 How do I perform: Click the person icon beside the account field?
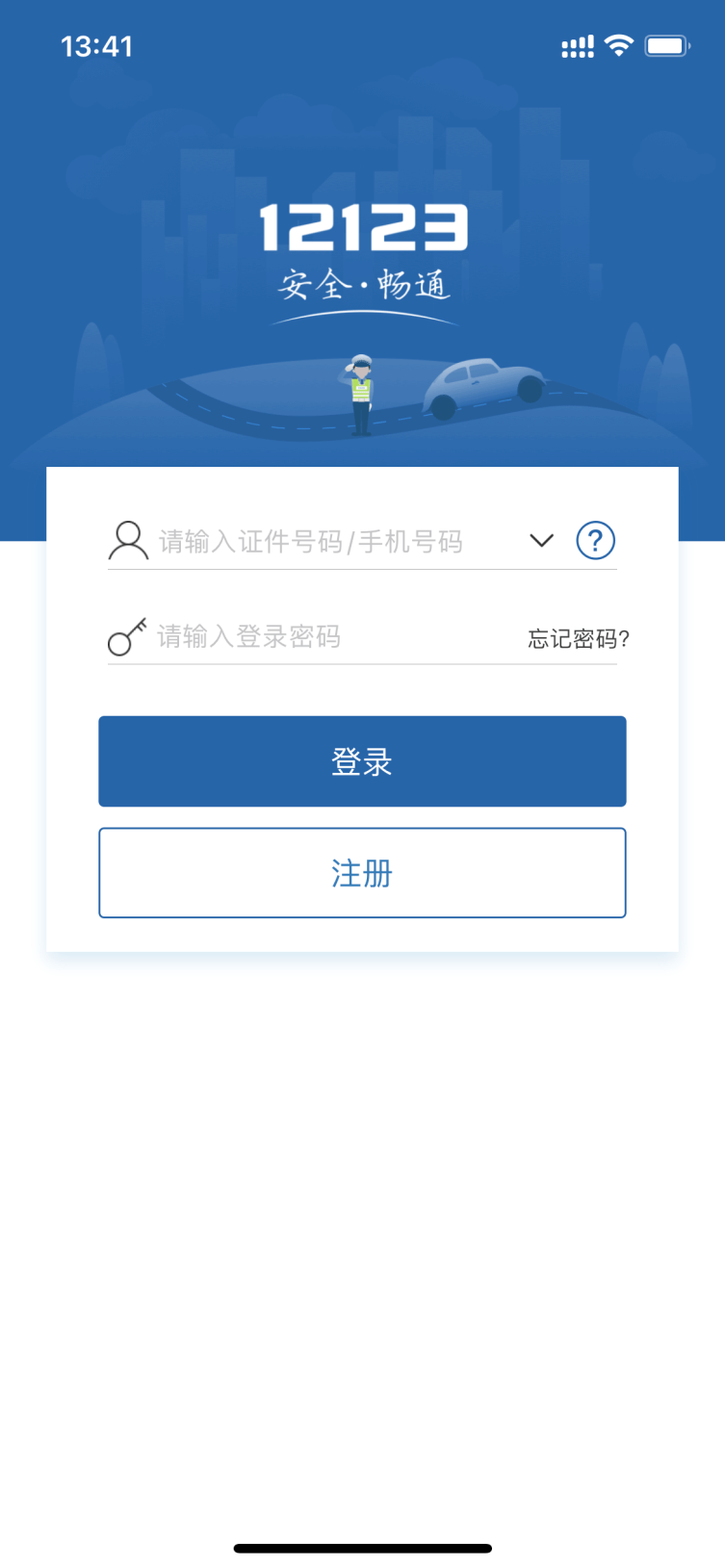tap(126, 541)
